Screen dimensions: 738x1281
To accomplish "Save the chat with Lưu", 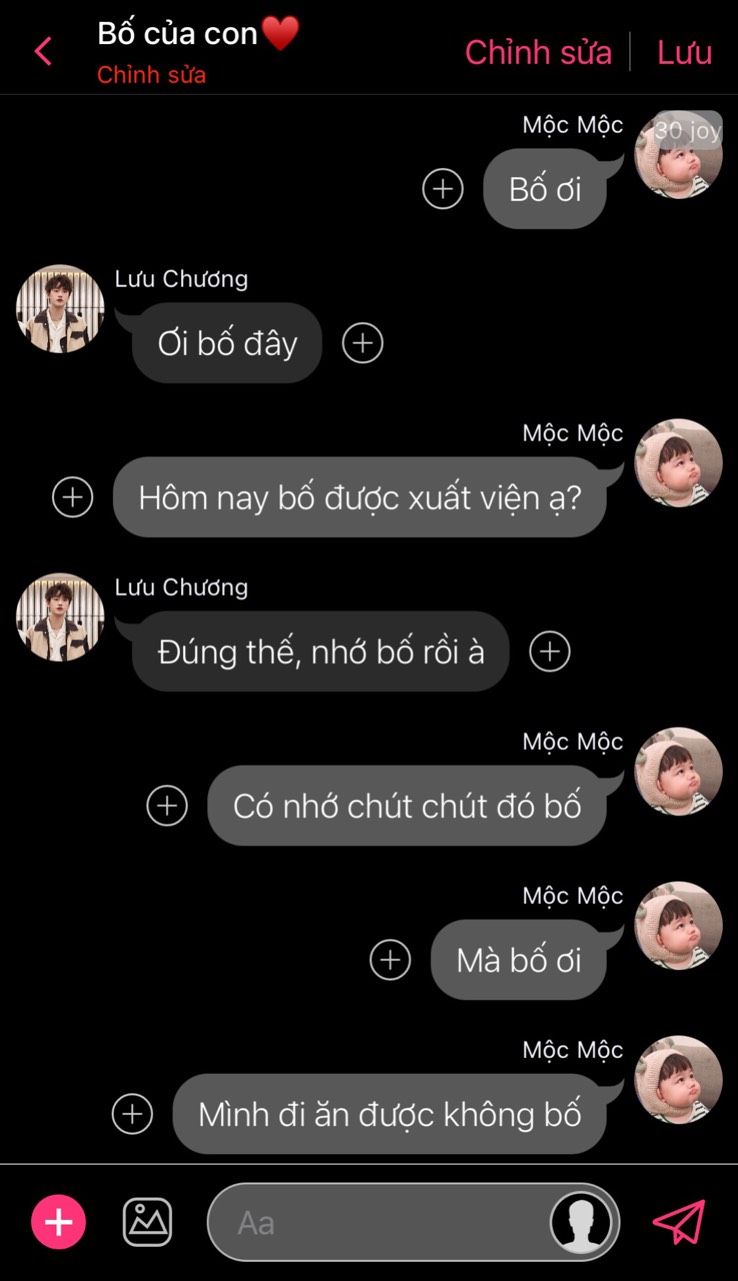I will click(684, 52).
